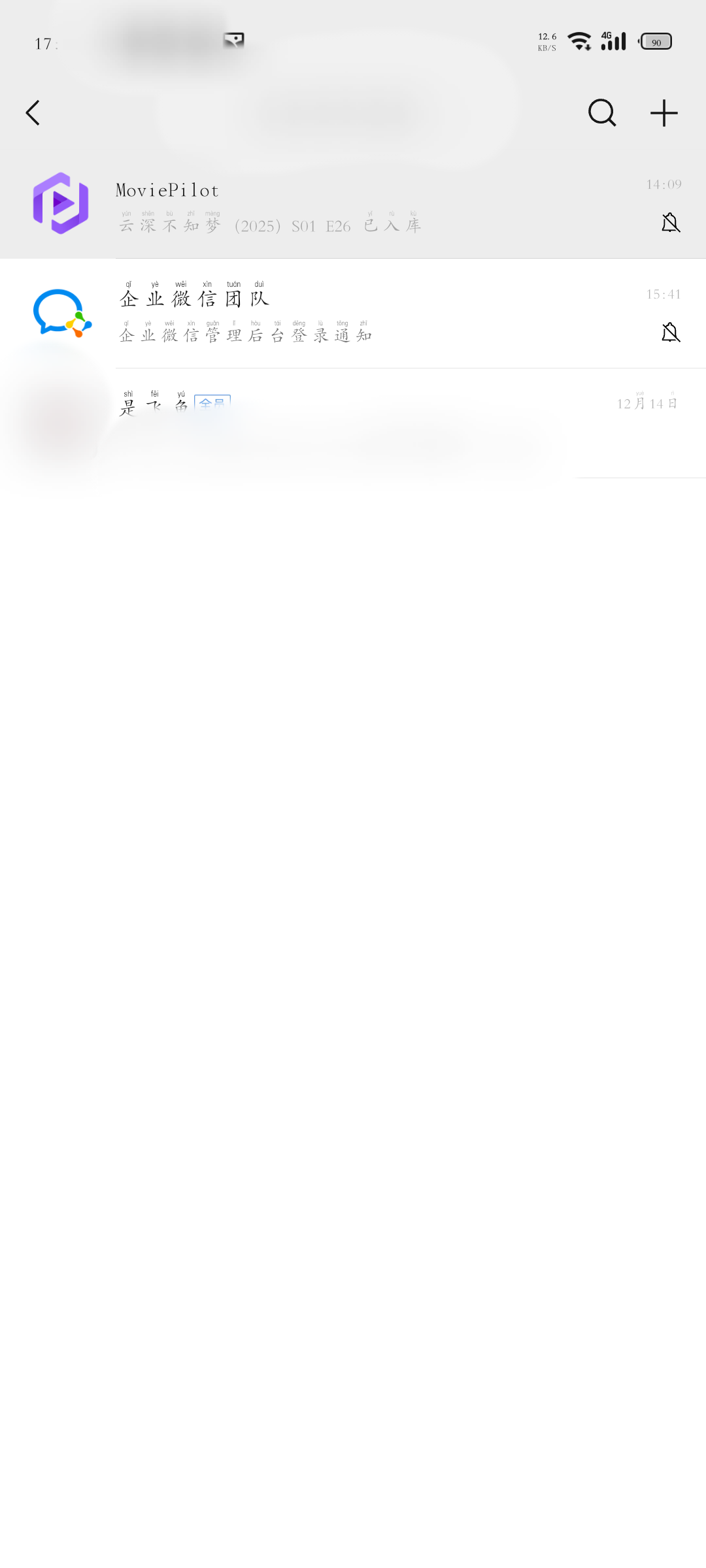Go back using the top-left arrow
The width and height of the screenshot is (706, 1568).
click(33, 113)
